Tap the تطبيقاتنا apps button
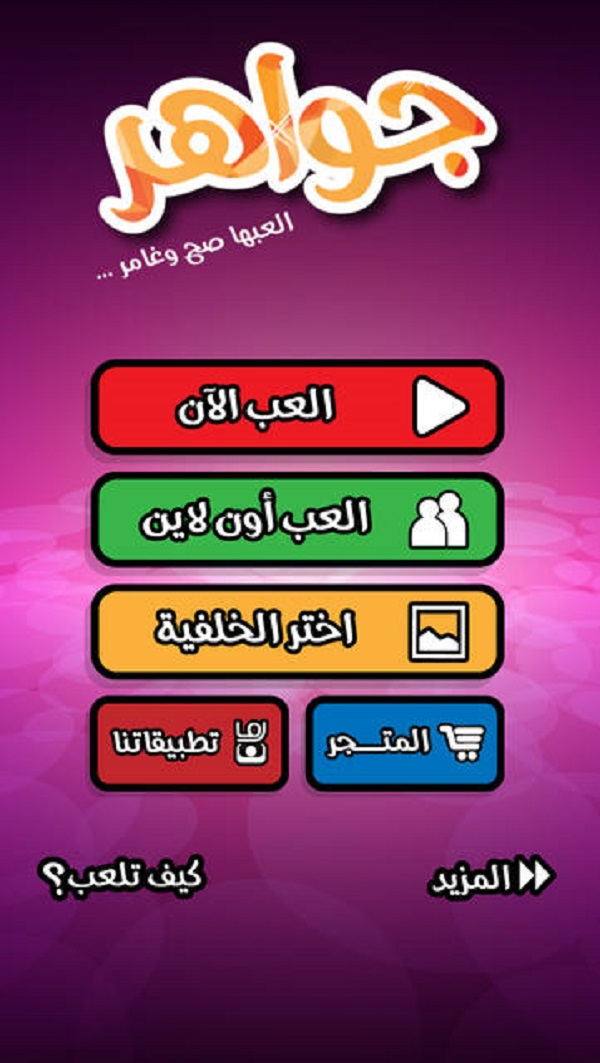 coord(190,743)
